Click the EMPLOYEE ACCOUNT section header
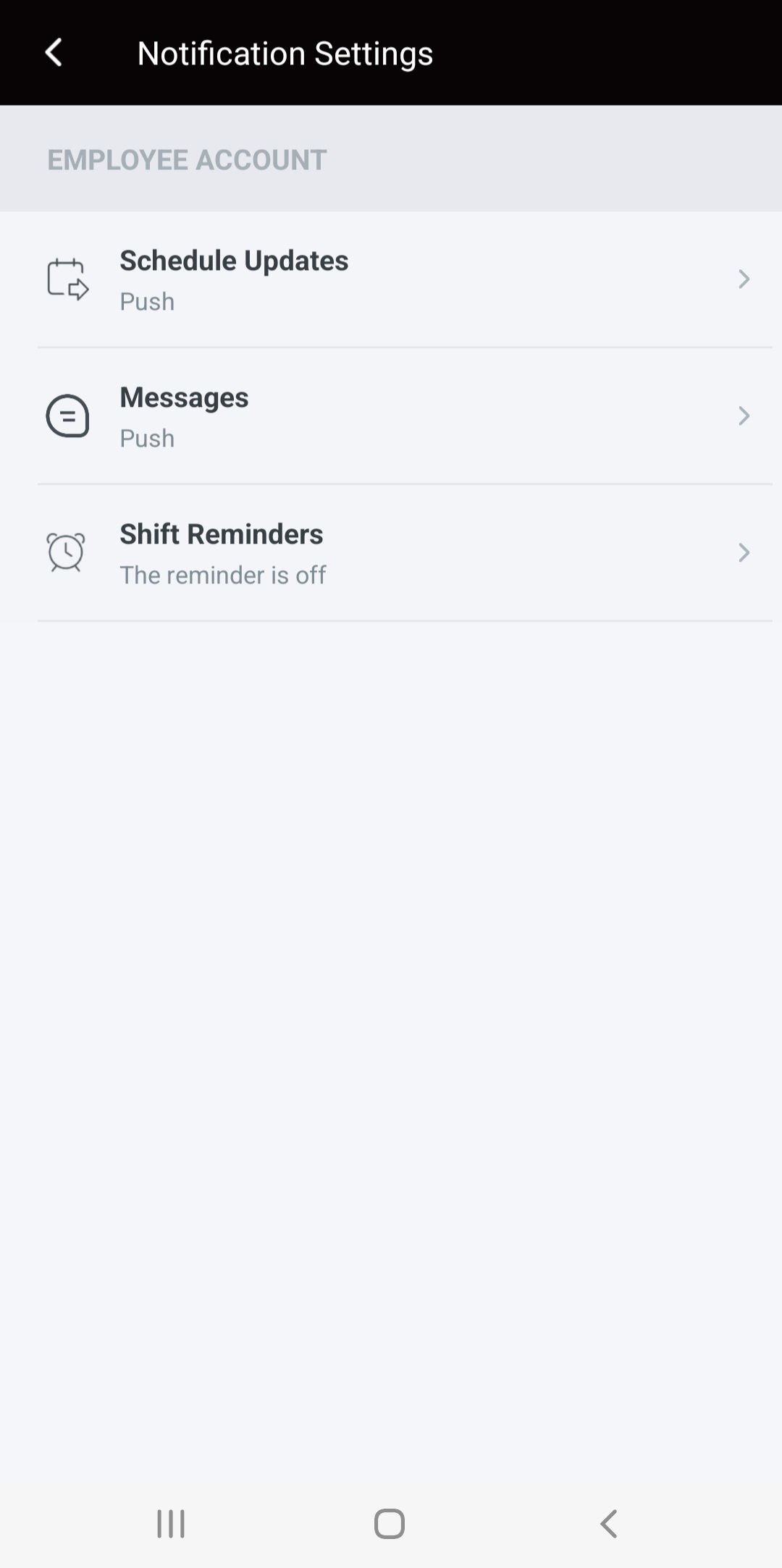Screen dimensions: 782x1568 tap(188, 159)
